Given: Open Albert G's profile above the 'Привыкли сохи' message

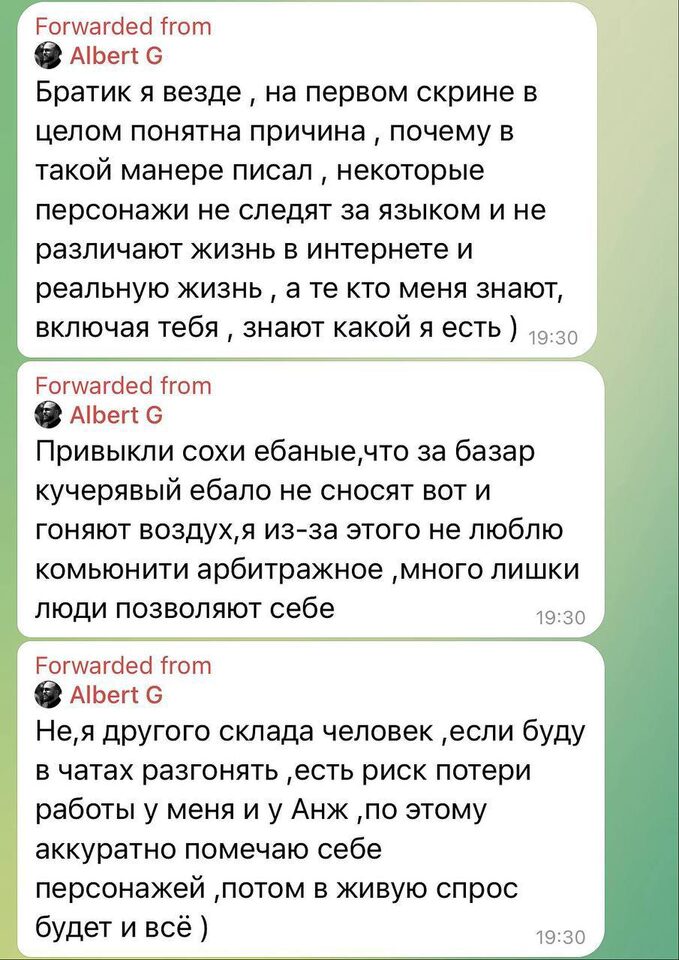Looking at the screenshot, I should click(x=115, y=415).
